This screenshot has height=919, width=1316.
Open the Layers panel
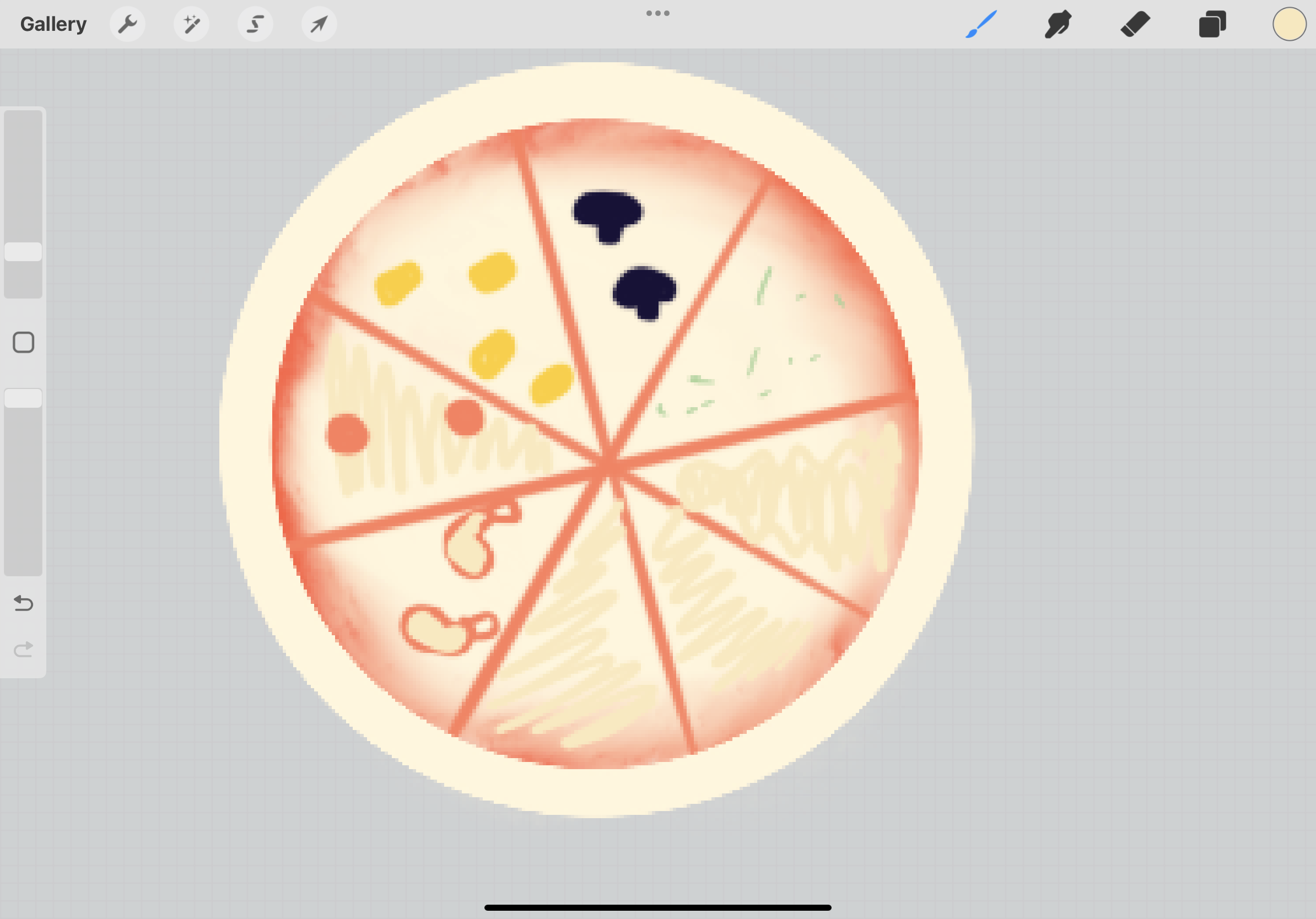pyautogui.click(x=1212, y=24)
